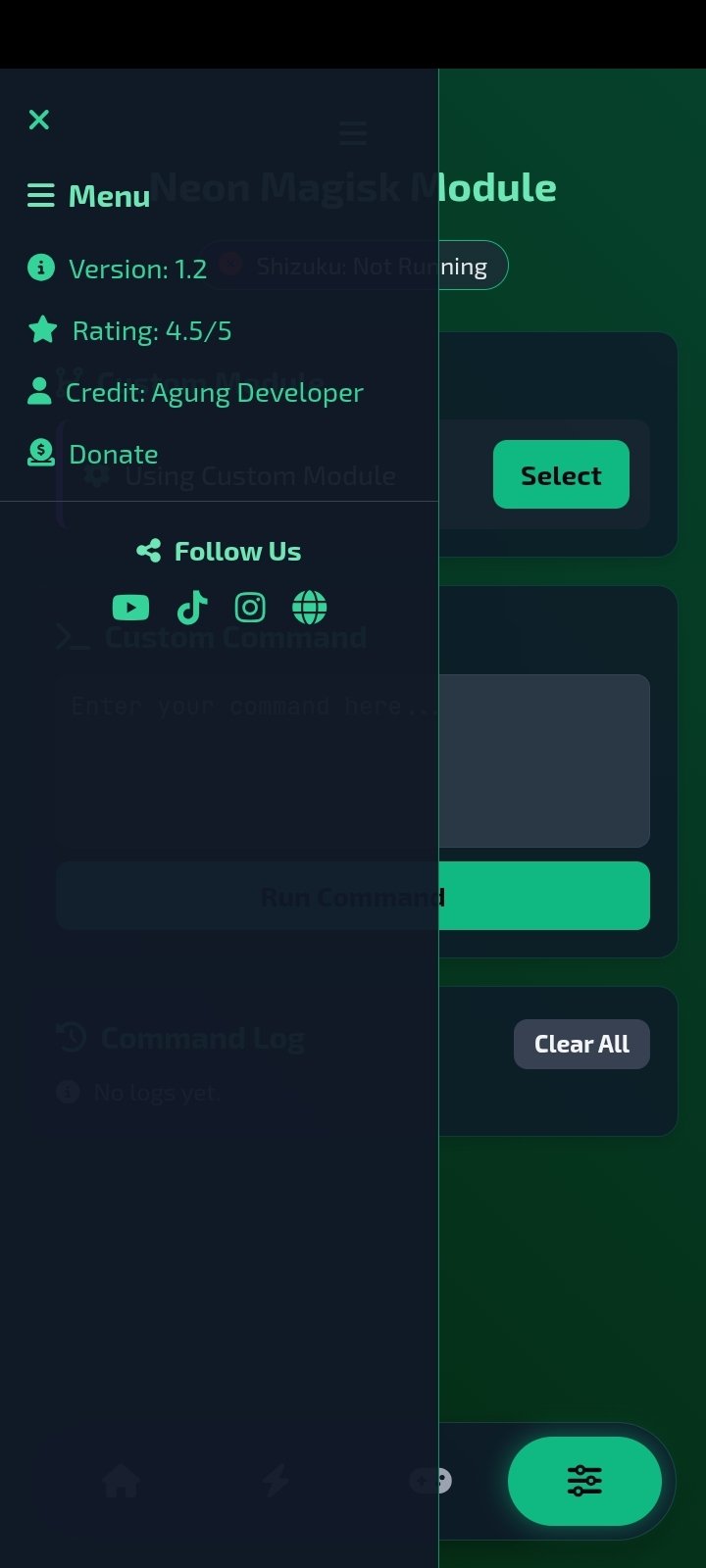Image resolution: width=706 pixels, height=1568 pixels.
Task: Collapse the side drawer with the X
Action: point(39,119)
